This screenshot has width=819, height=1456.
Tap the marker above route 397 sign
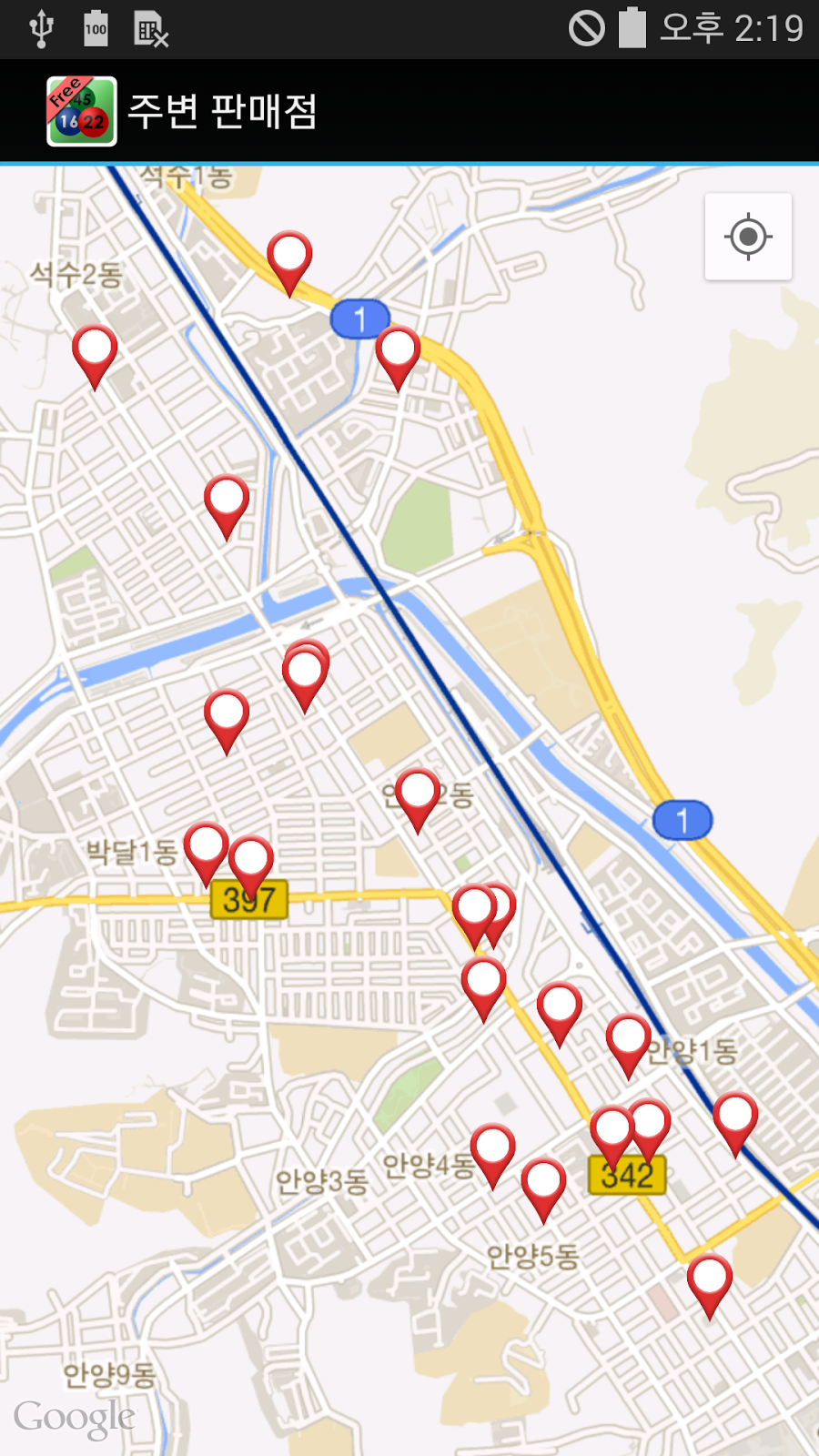tap(251, 860)
